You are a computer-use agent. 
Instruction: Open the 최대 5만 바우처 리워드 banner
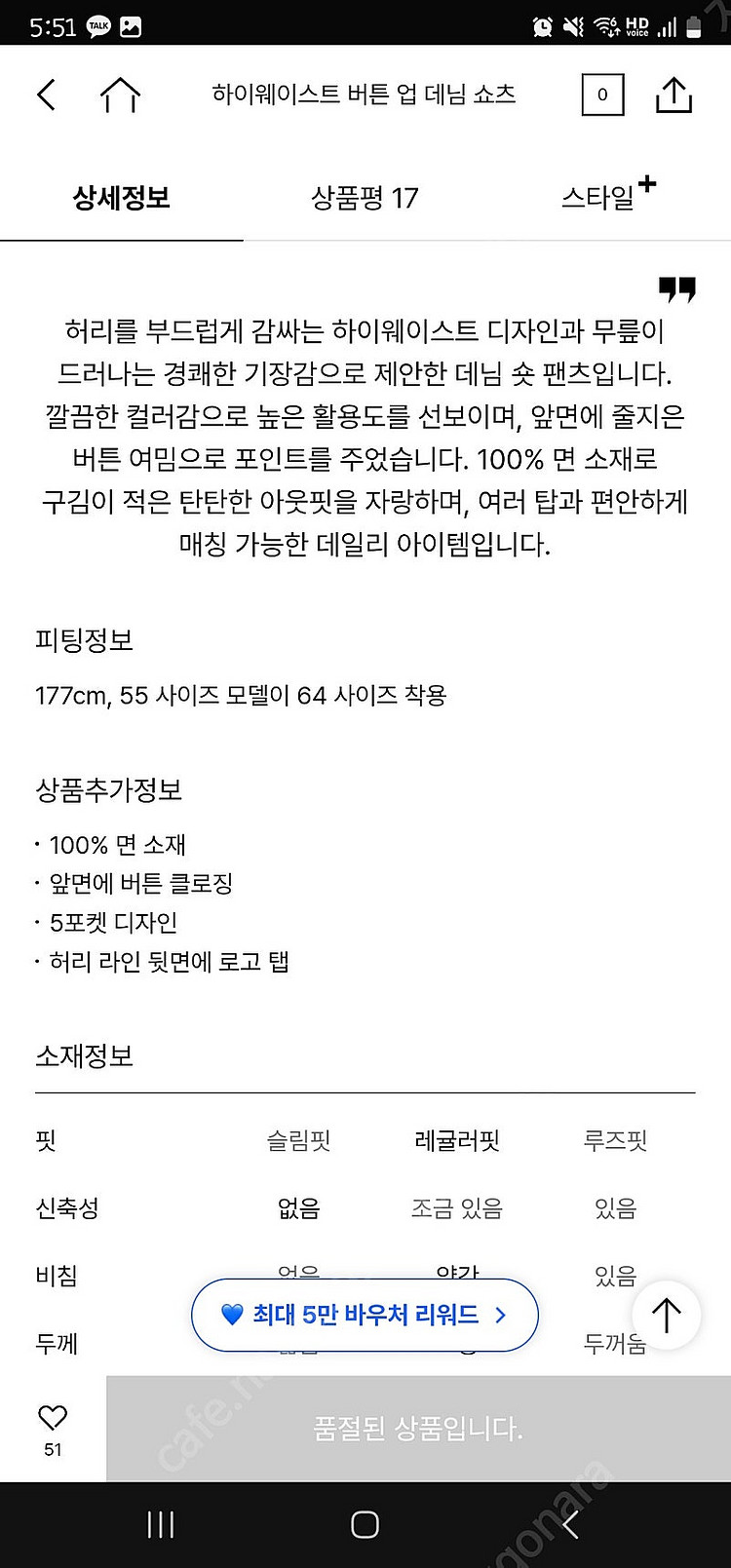pyautogui.click(x=365, y=1315)
